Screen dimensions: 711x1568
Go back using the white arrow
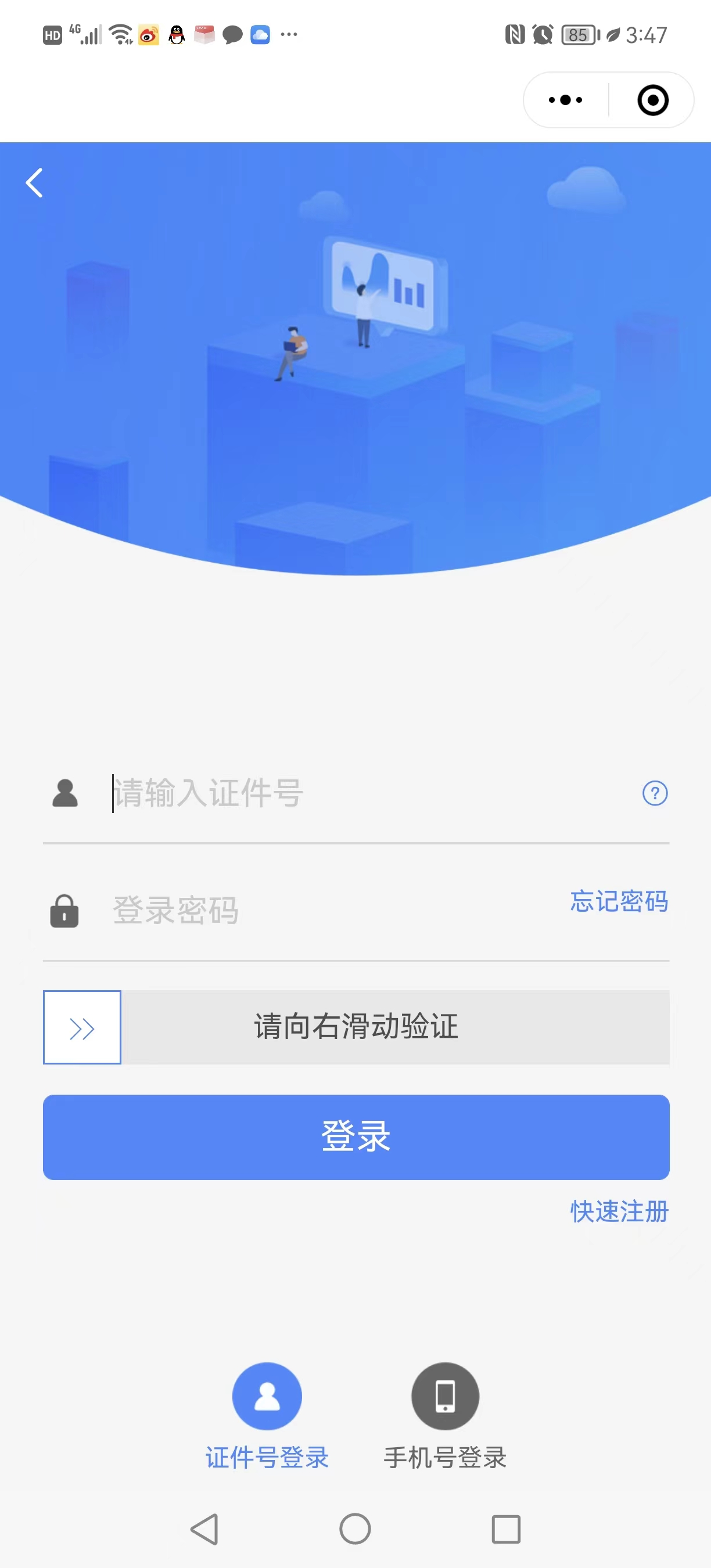click(35, 182)
